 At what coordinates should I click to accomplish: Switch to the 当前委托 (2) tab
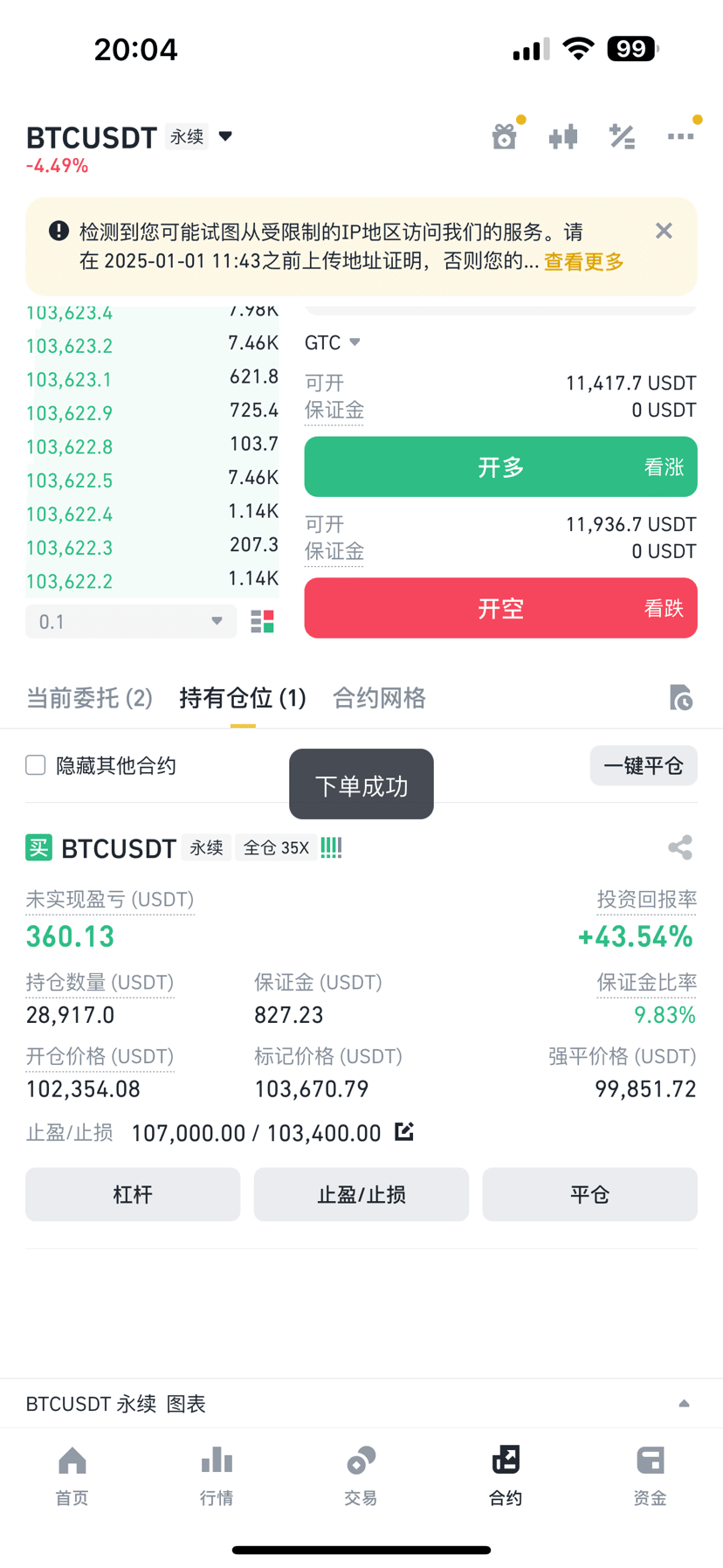coord(89,698)
